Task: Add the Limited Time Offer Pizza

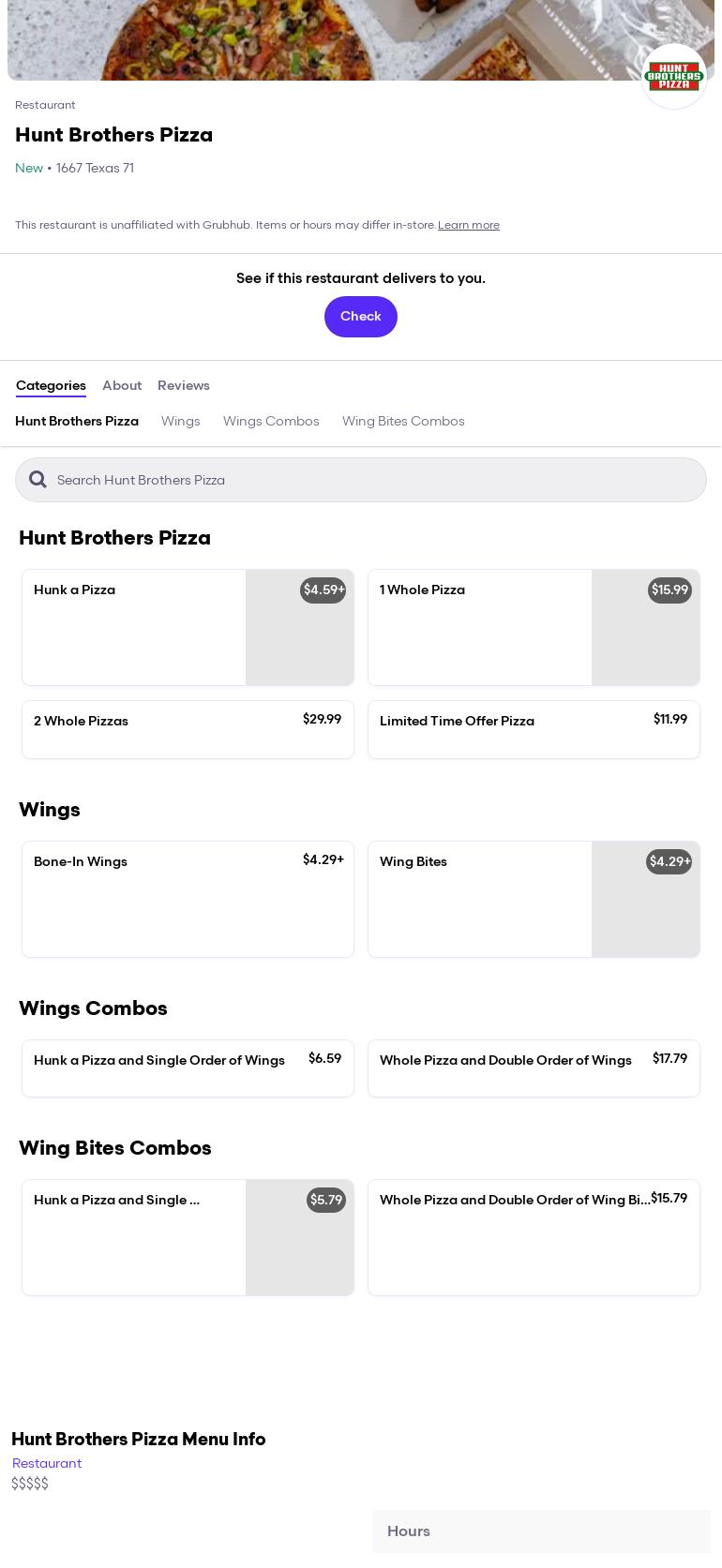Action: (x=534, y=729)
